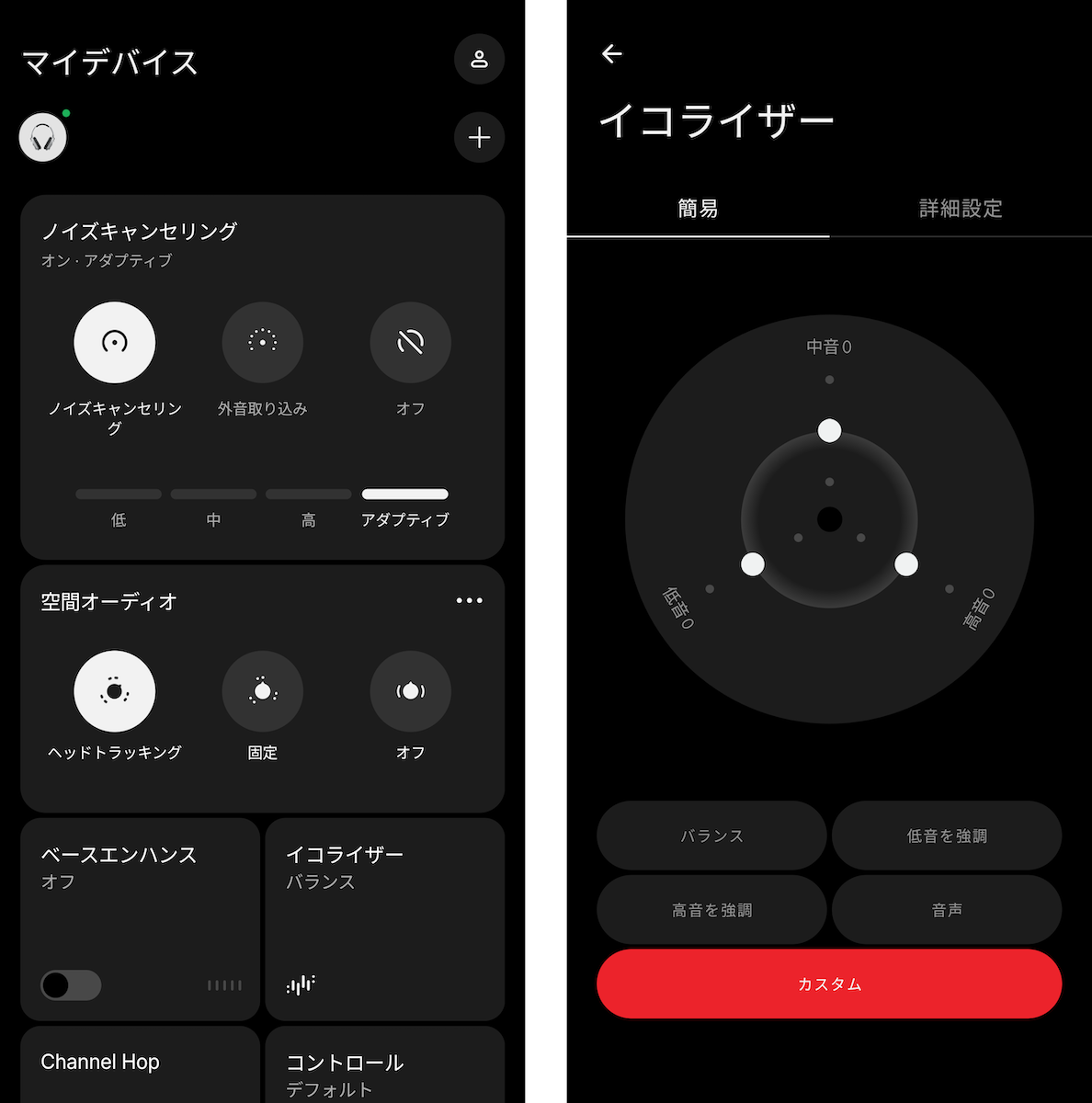
Task: Choose the バランス equalizer preset
Action: coord(711,836)
